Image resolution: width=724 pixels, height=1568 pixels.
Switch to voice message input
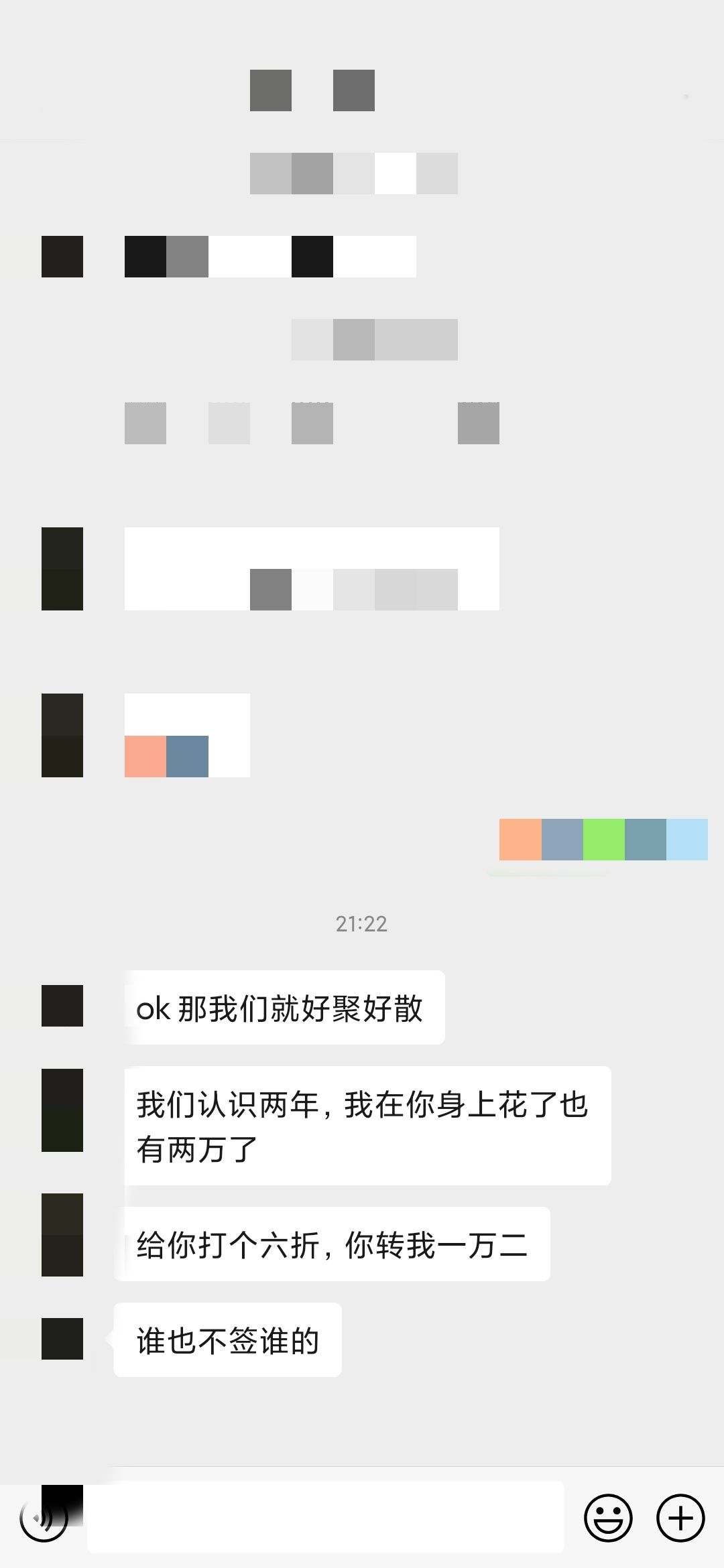click(x=43, y=1517)
